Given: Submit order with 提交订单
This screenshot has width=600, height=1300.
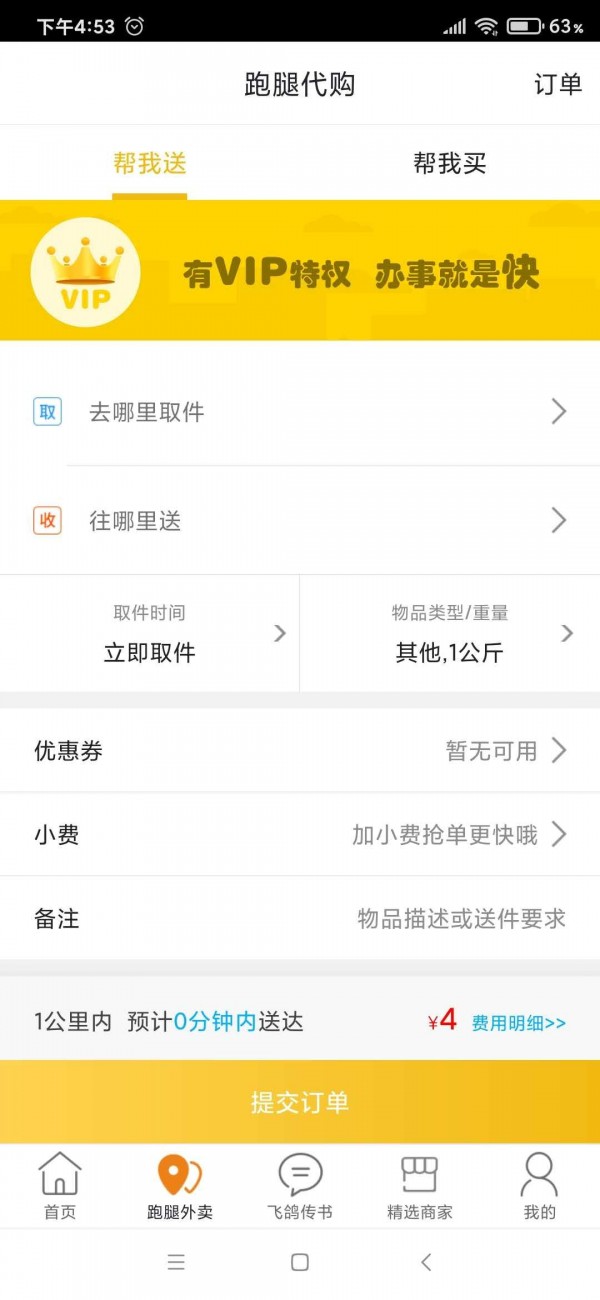Looking at the screenshot, I should (x=300, y=1102).
